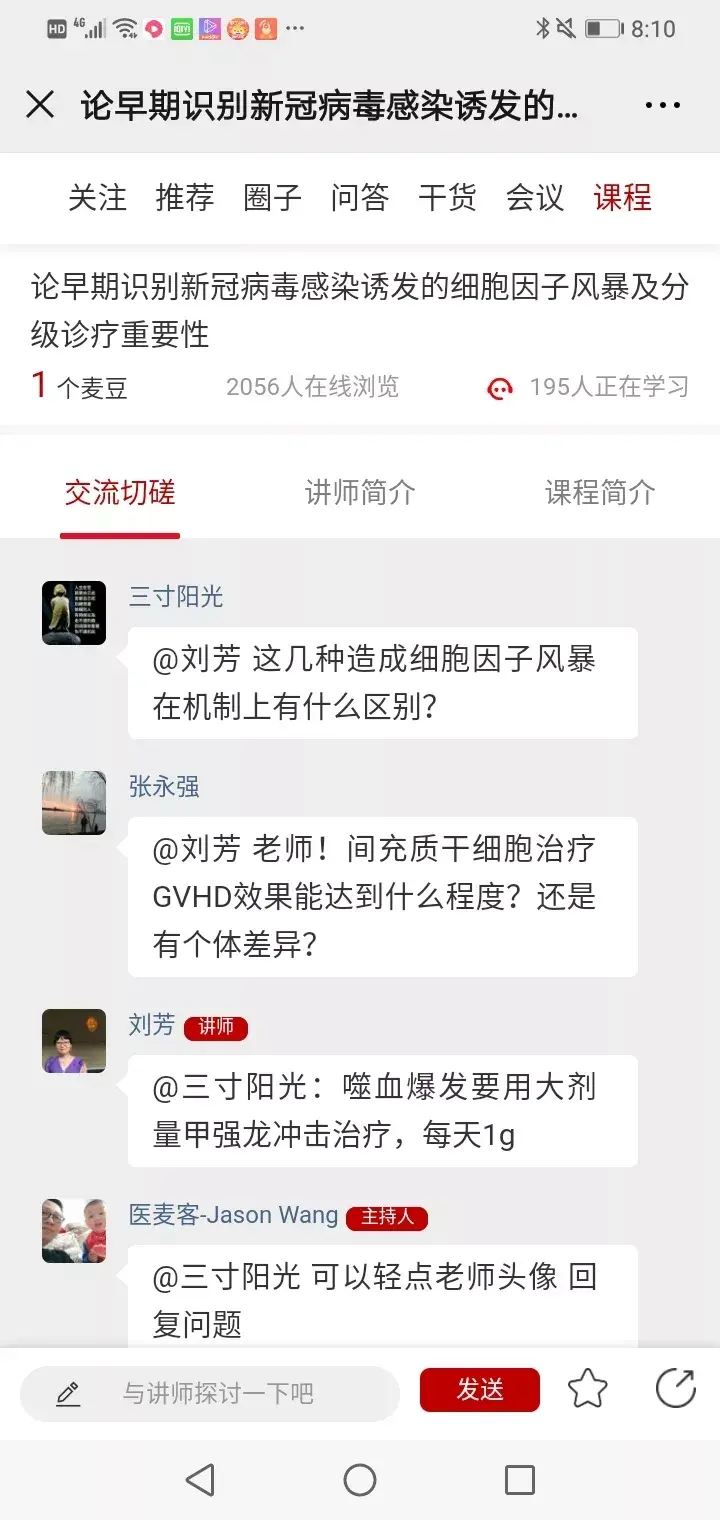Go back with the system back button
Image resolution: width=720 pixels, height=1520 pixels.
[x=200, y=1480]
